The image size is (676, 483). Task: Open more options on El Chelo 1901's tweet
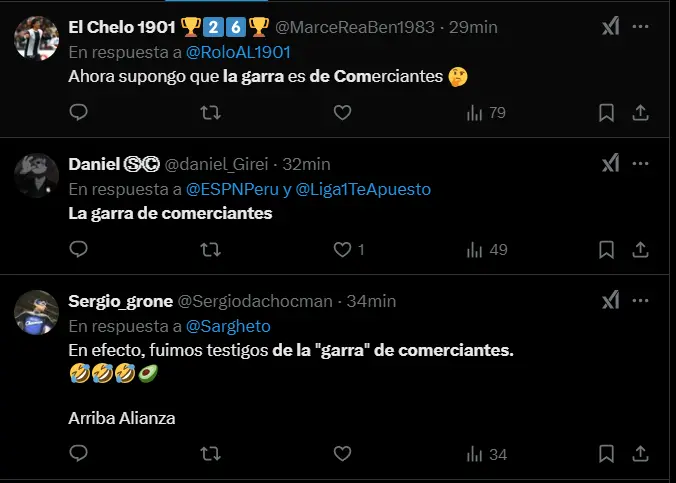tap(641, 26)
